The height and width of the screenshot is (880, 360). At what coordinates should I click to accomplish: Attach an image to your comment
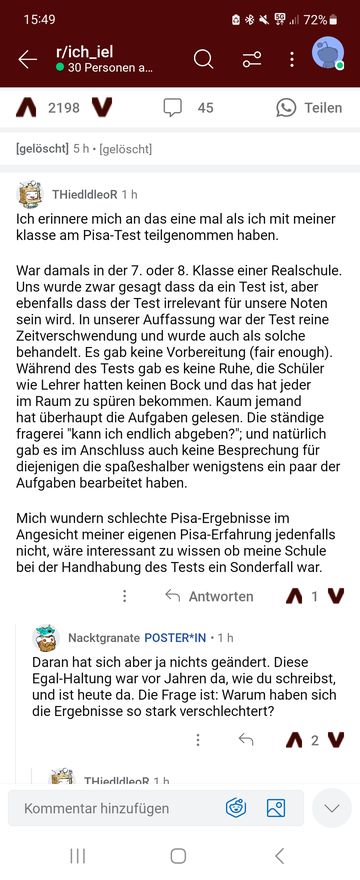point(276,808)
